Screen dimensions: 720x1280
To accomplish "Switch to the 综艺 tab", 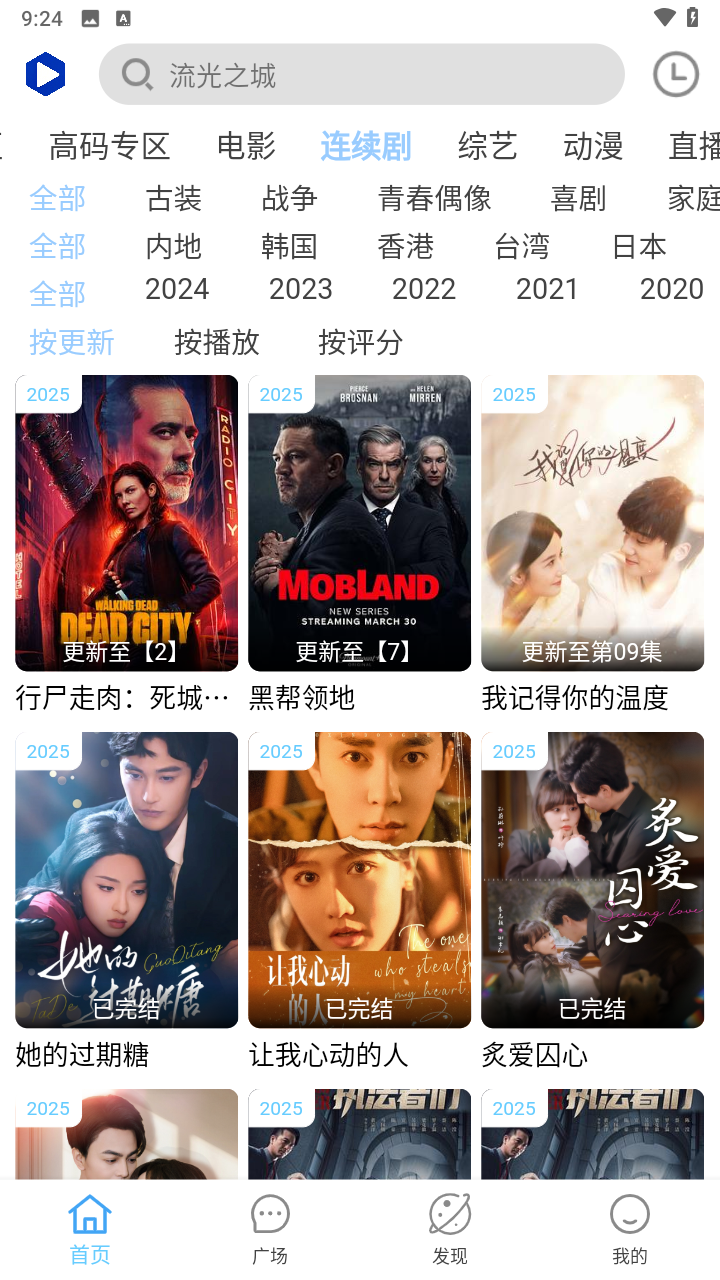I will (487, 147).
